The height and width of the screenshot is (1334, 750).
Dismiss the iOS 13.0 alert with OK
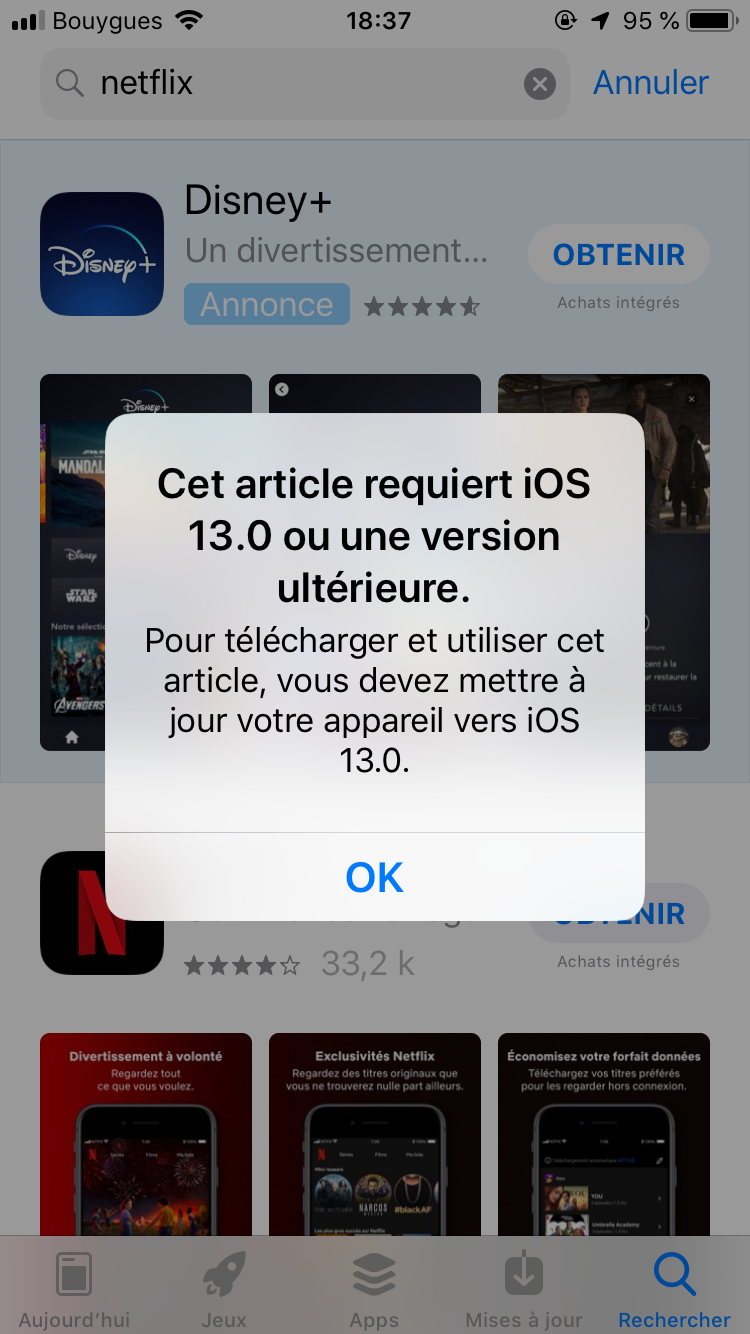(374, 877)
